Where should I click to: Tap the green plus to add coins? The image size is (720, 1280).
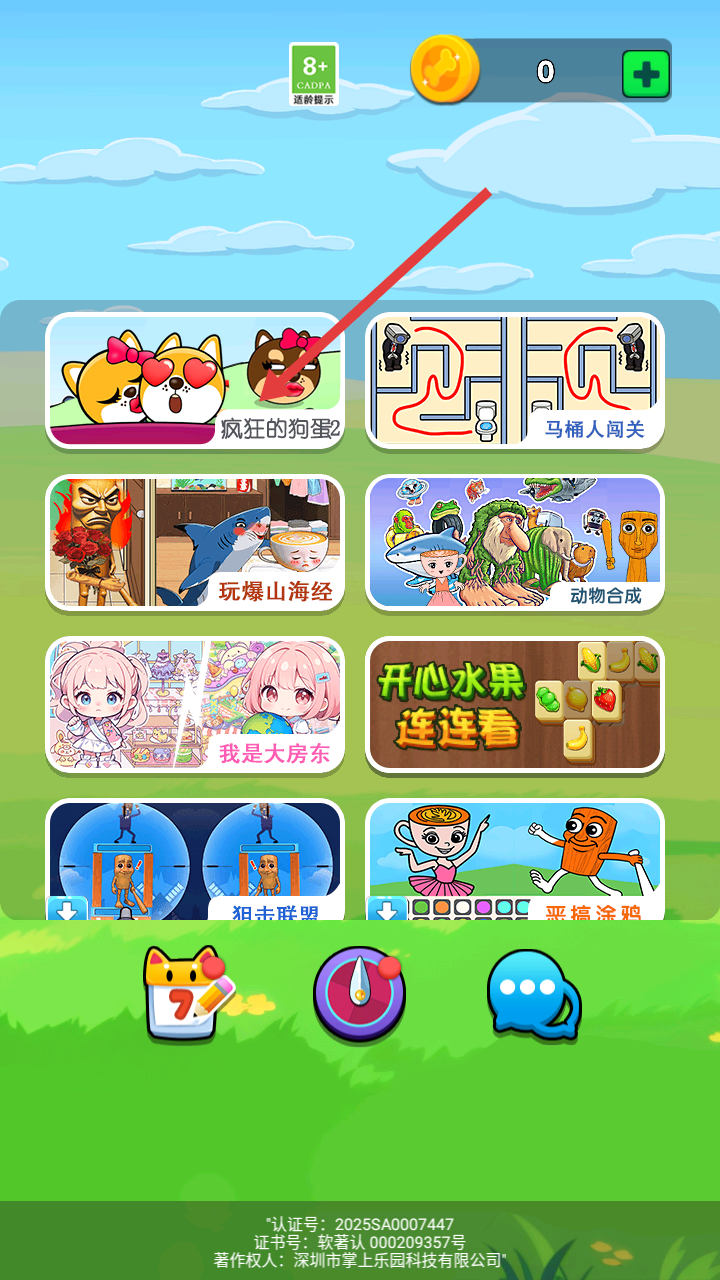pyautogui.click(x=645, y=74)
